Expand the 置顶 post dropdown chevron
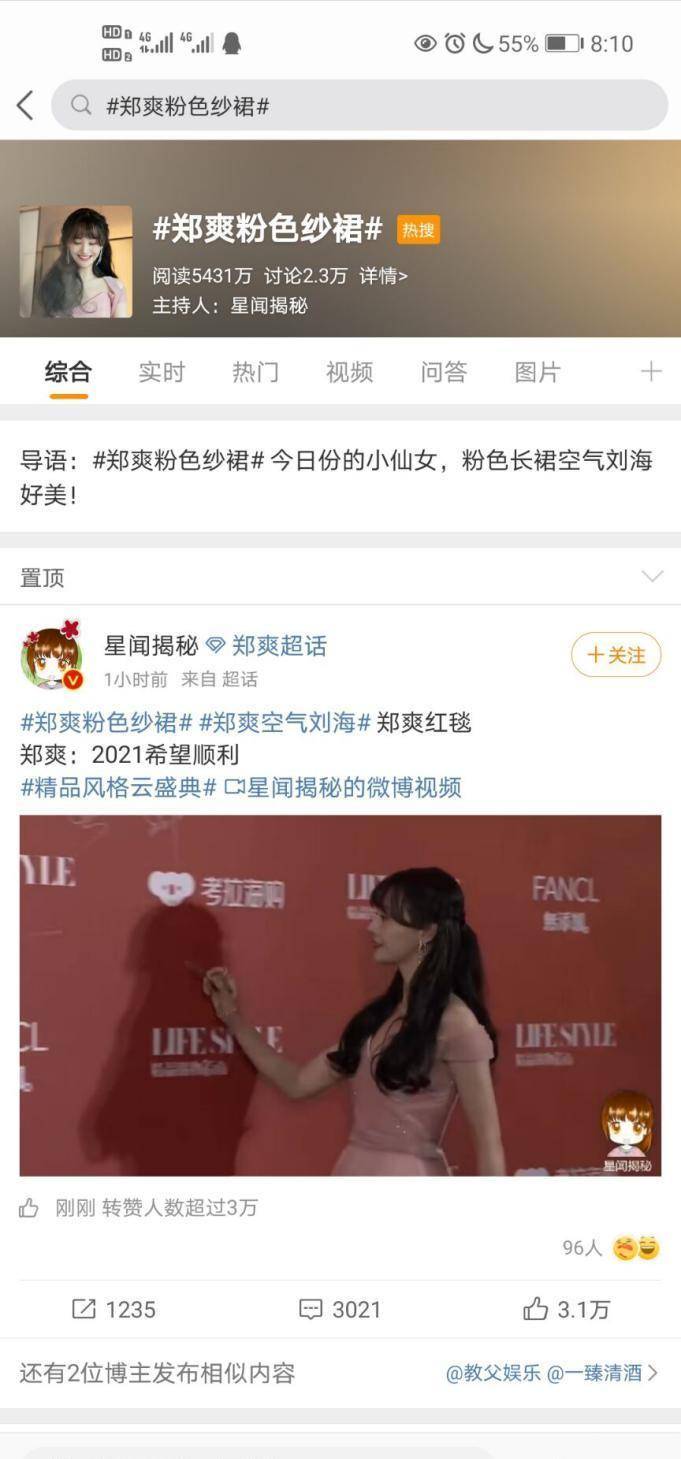 [652, 577]
